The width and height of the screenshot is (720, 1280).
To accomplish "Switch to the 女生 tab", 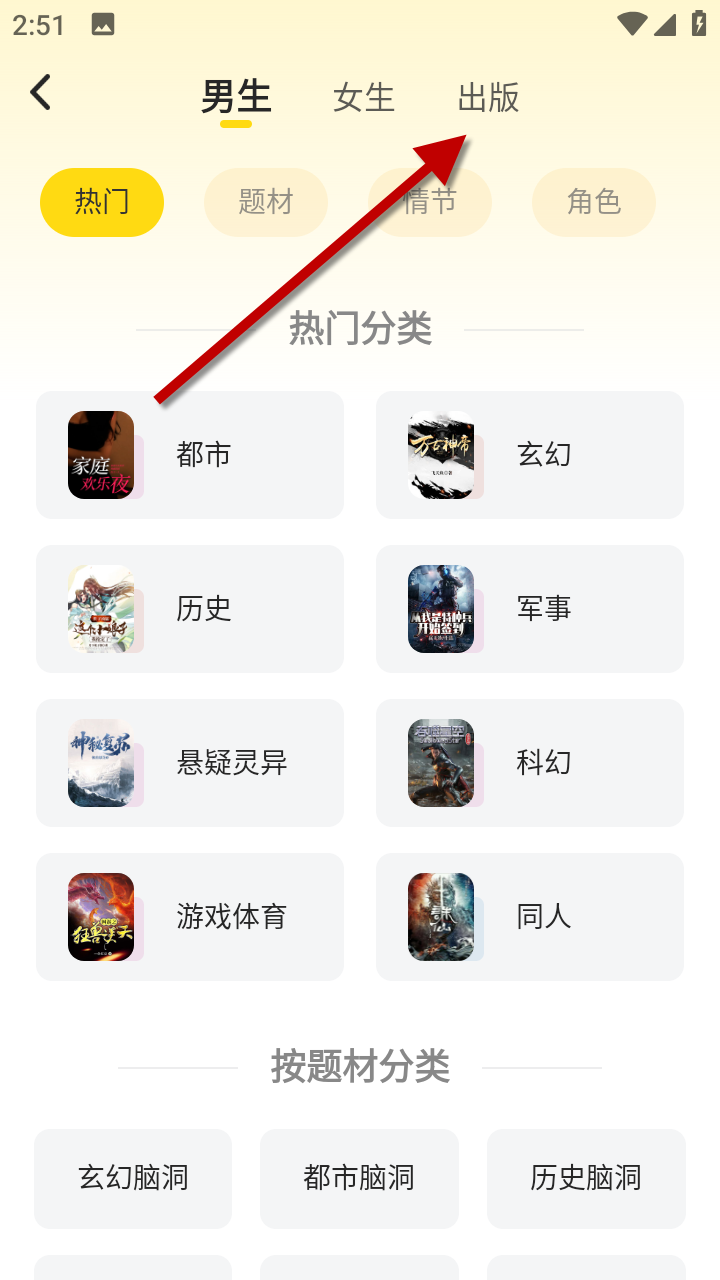I will [364, 98].
